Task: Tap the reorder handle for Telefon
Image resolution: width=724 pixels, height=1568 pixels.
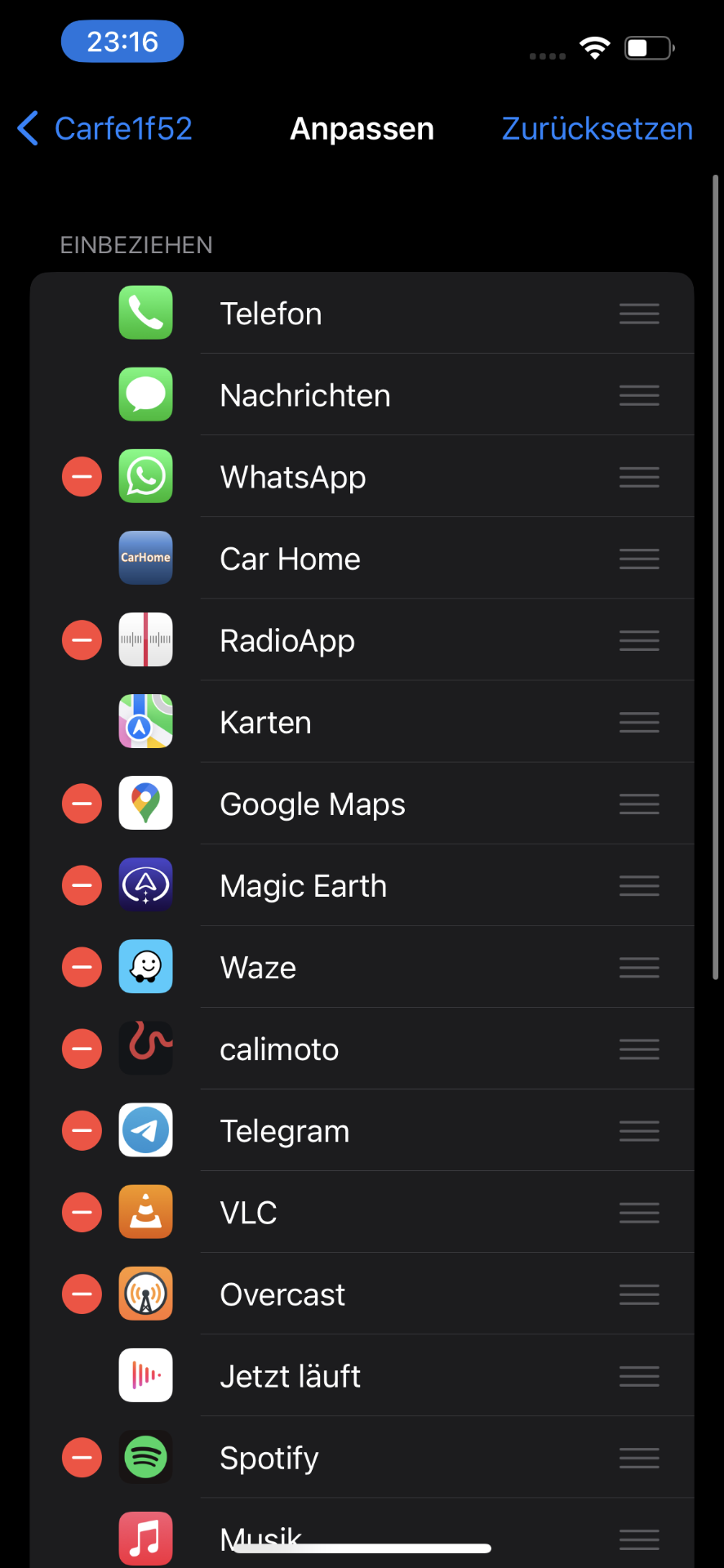Action: [x=639, y=314]
